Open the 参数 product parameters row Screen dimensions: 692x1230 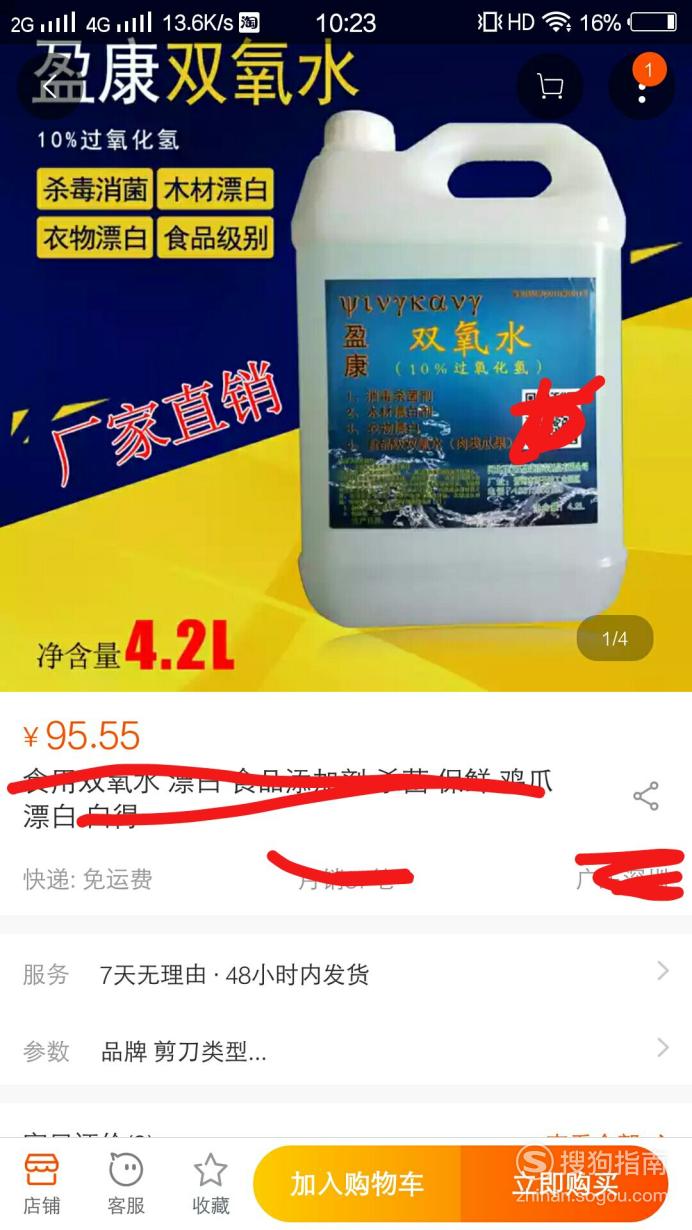(345, 1051)
